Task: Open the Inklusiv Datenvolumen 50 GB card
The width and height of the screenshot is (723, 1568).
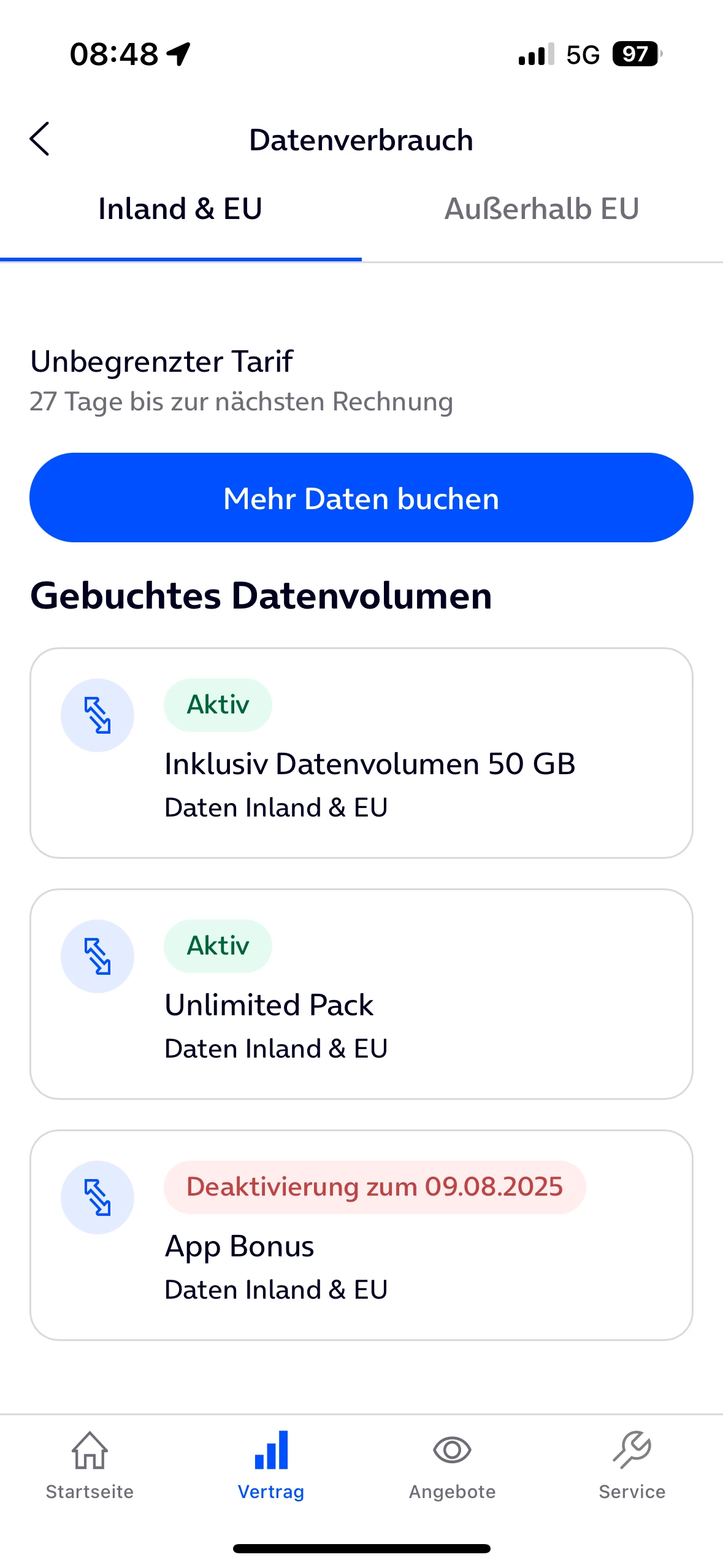Action: pyautogui.click(x=361, y=753)
